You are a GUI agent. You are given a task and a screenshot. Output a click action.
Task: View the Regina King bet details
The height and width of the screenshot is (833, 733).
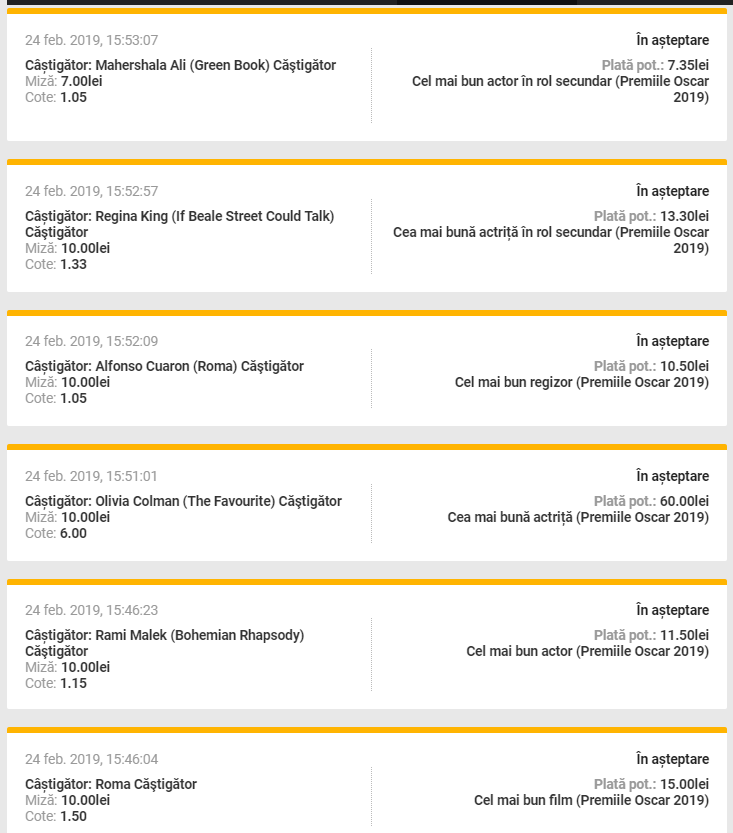(x=366, y=227)
